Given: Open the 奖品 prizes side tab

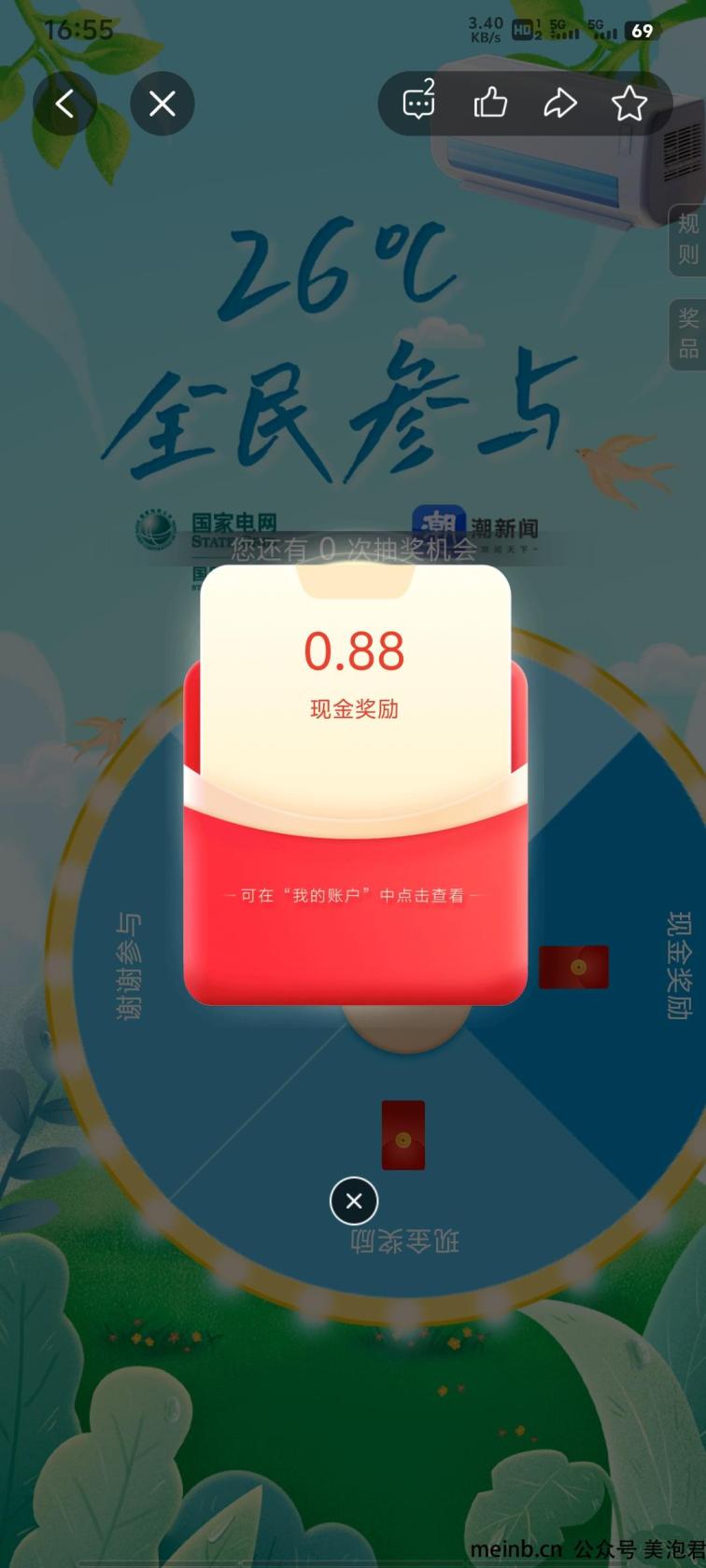Looking at the screenshot, I should coord(688,334).
